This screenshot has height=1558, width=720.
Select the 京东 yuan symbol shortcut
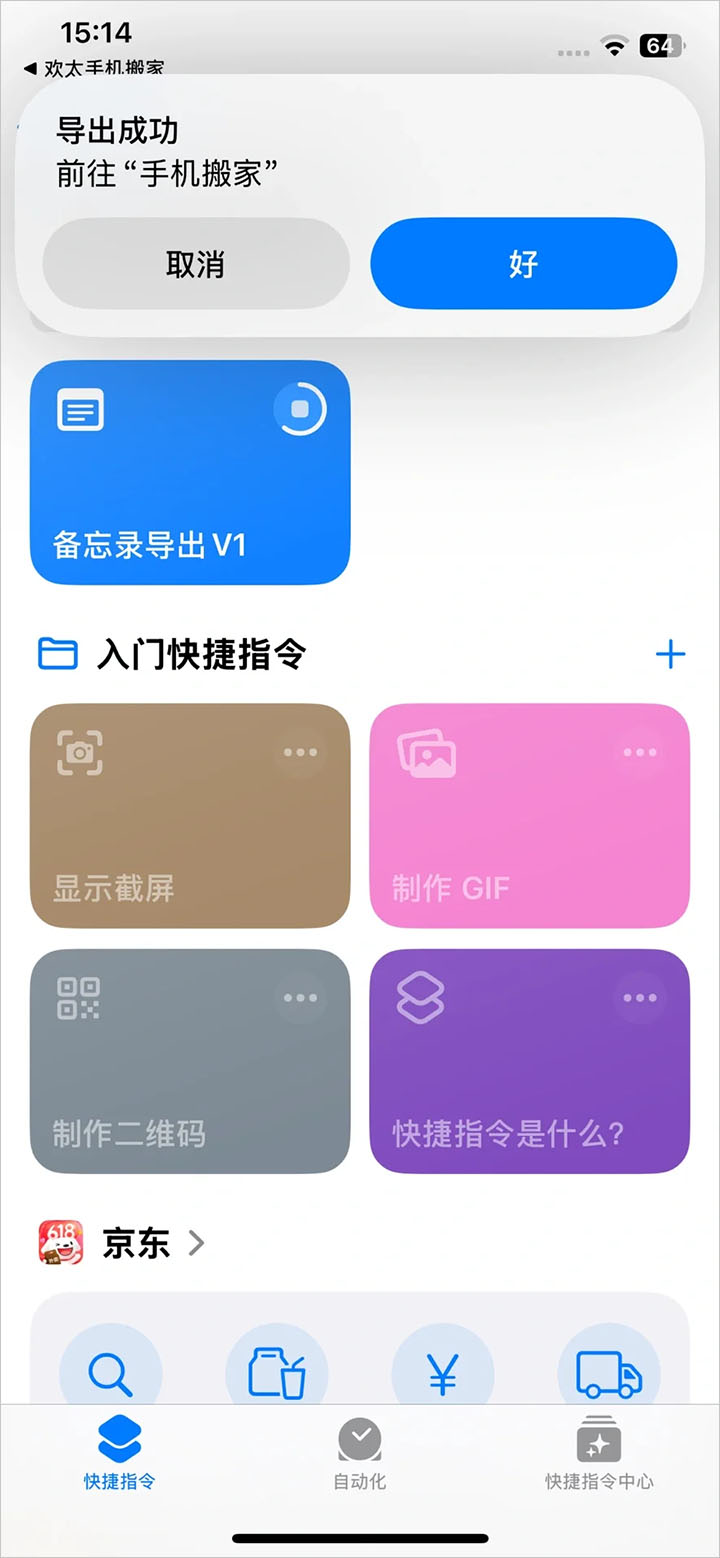(x=442, y=1375)
